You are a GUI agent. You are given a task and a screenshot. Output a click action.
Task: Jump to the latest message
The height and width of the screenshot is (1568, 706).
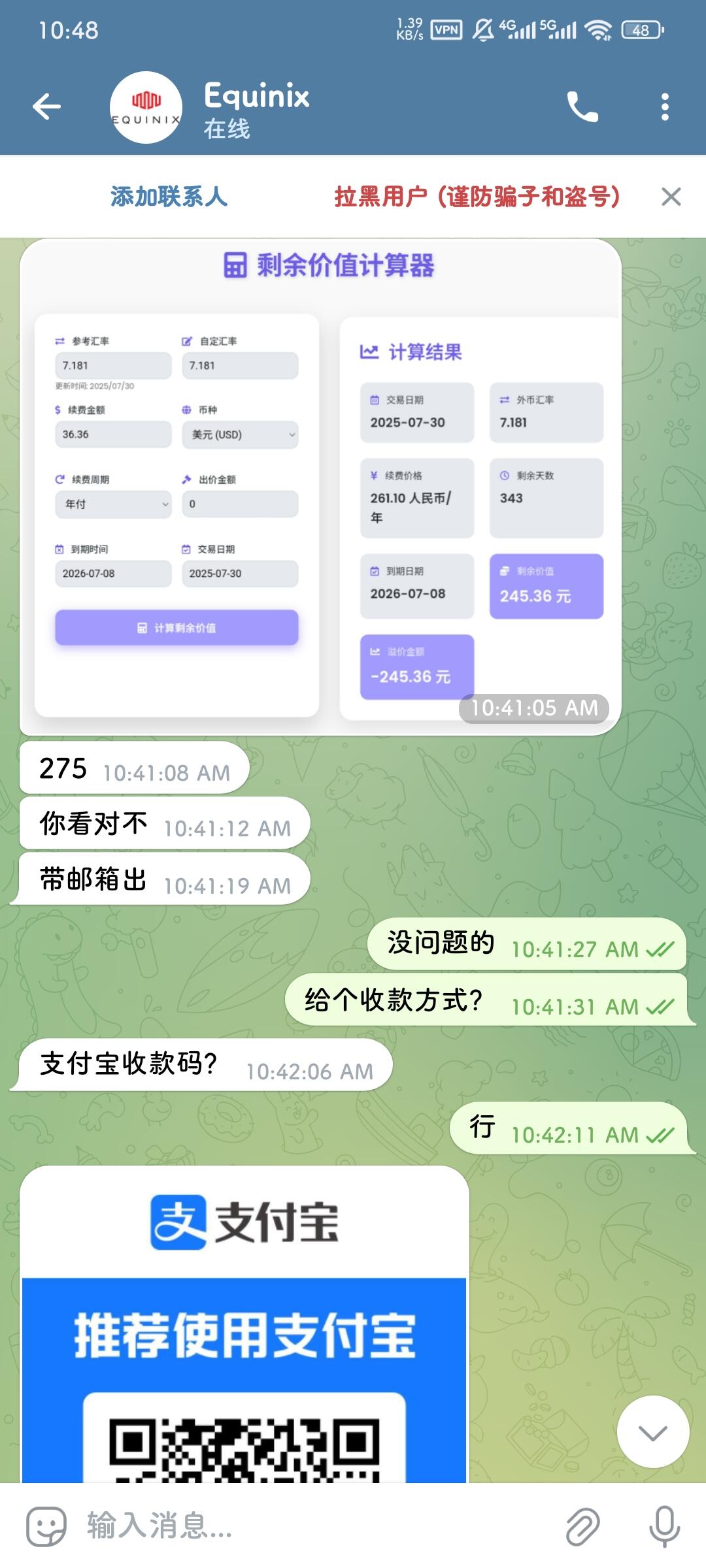(652, 1432)
